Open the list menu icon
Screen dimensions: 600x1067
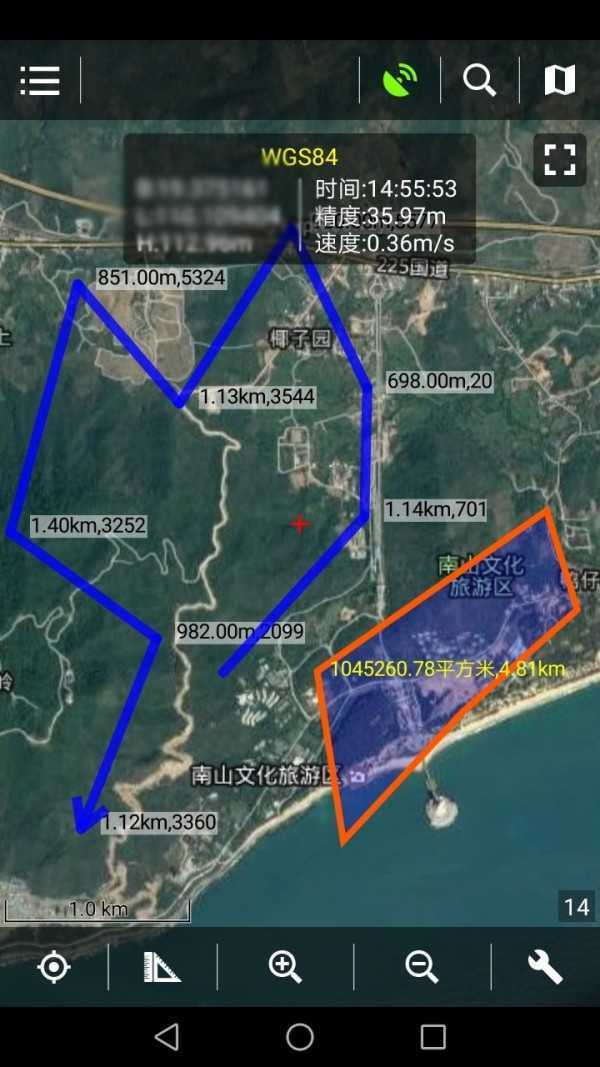click(x=40, y=80)
